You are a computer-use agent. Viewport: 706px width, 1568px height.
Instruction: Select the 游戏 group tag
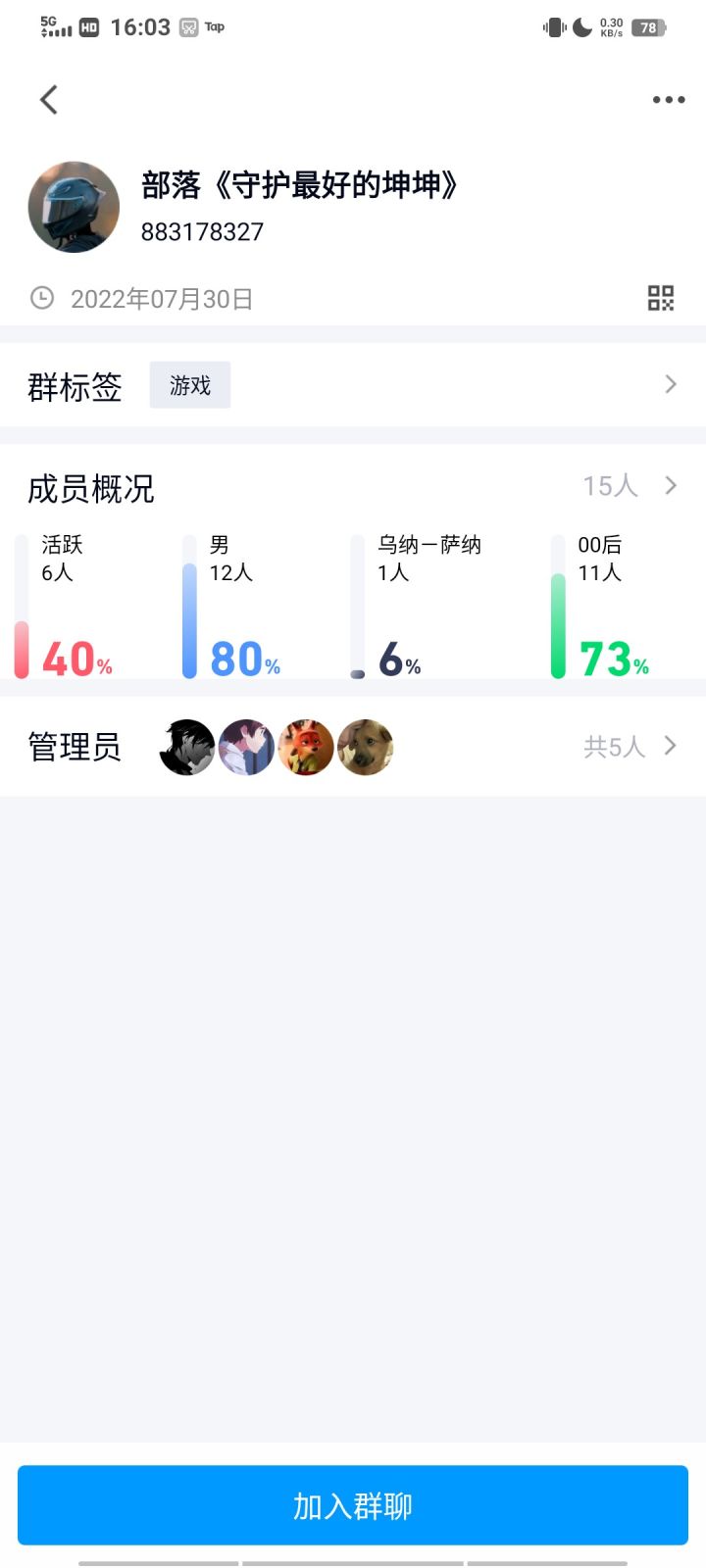[x=190, y=384]
